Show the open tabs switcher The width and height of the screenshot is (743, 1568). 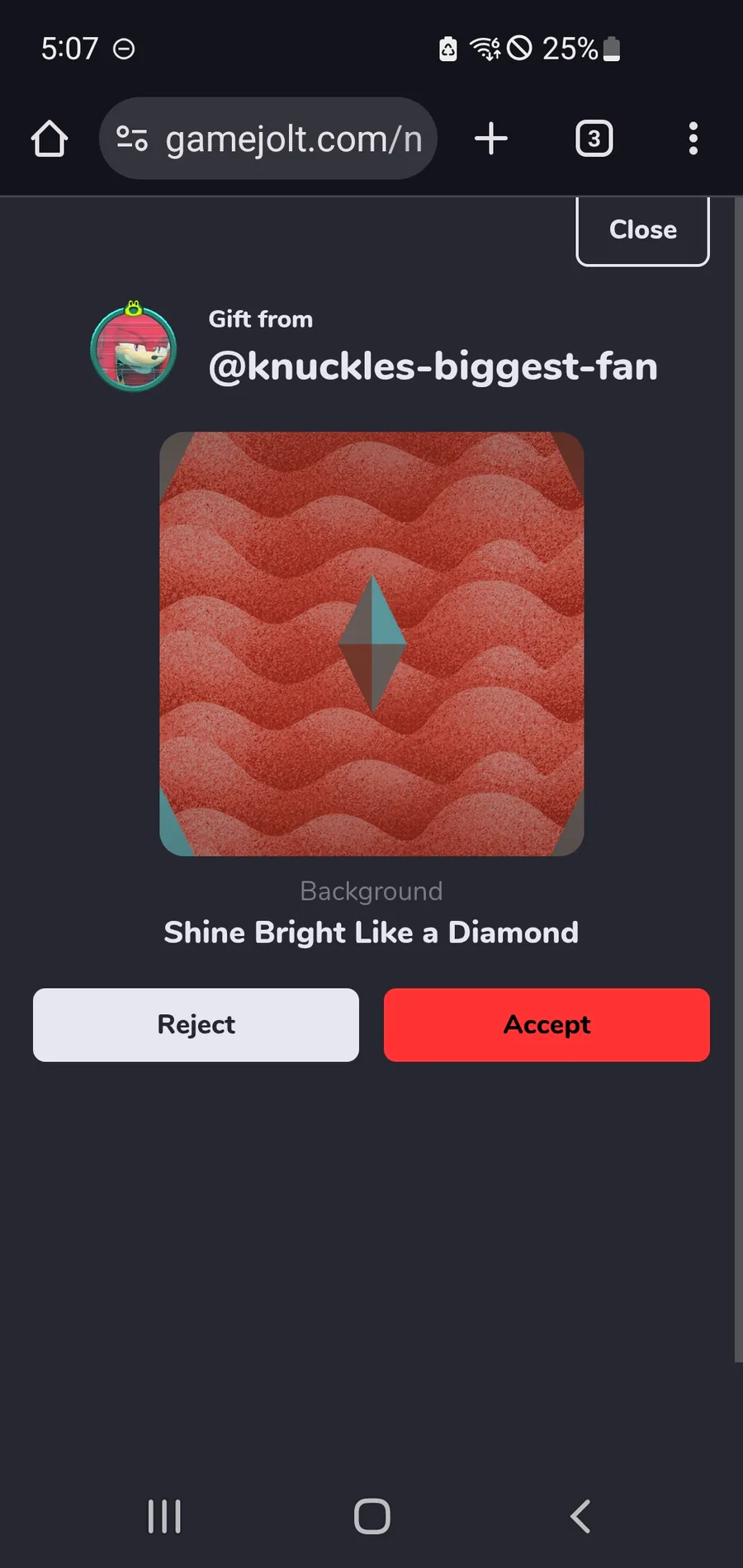[x=594, y=139]
